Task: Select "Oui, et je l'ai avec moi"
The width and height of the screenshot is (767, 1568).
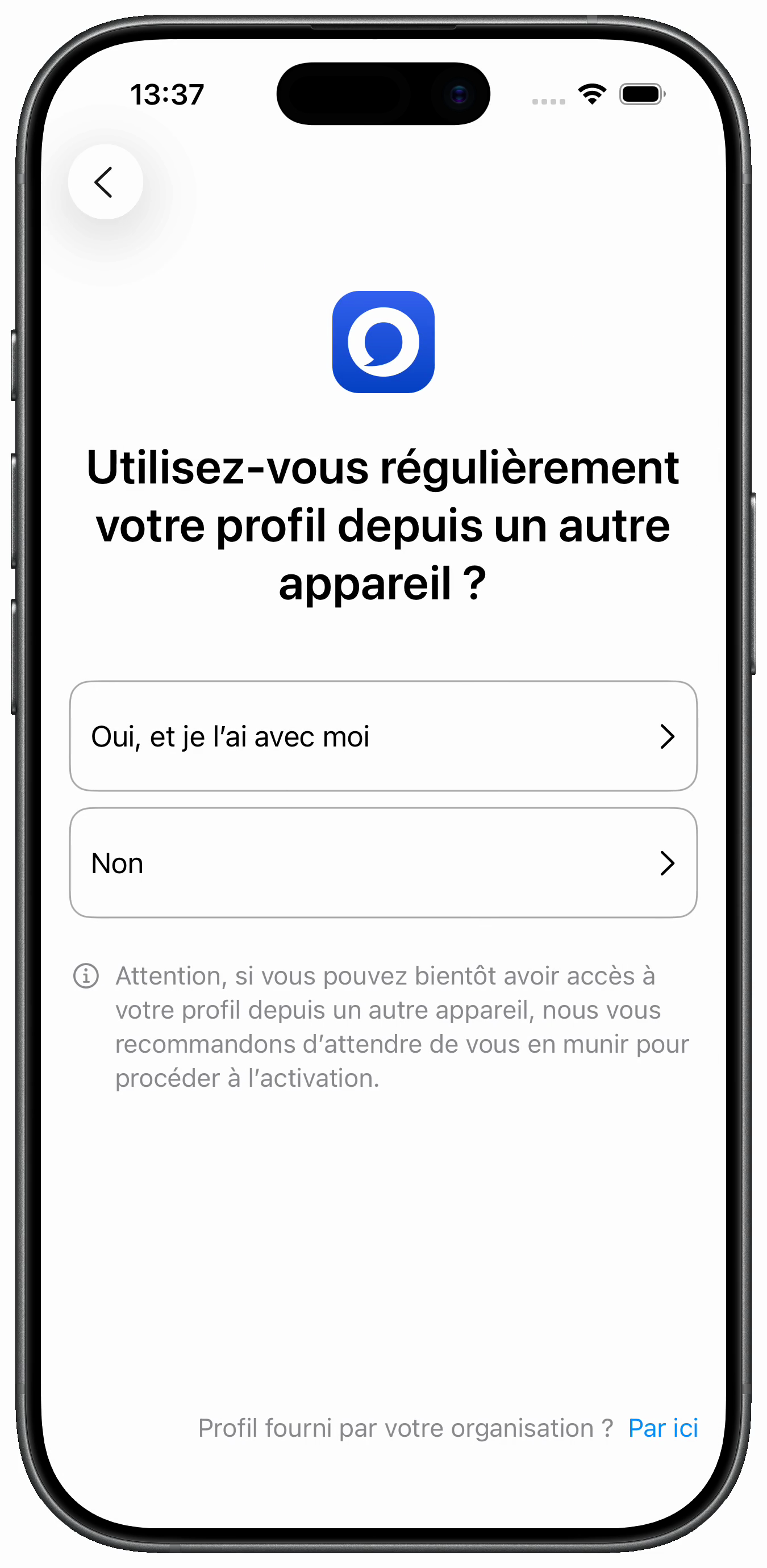Action: click(383, 736)
